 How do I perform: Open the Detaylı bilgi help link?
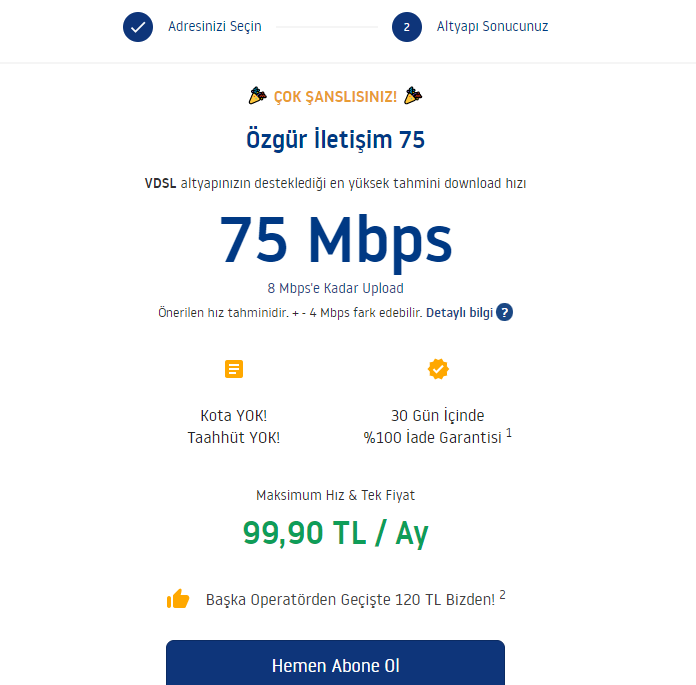(x=460, y=312)
